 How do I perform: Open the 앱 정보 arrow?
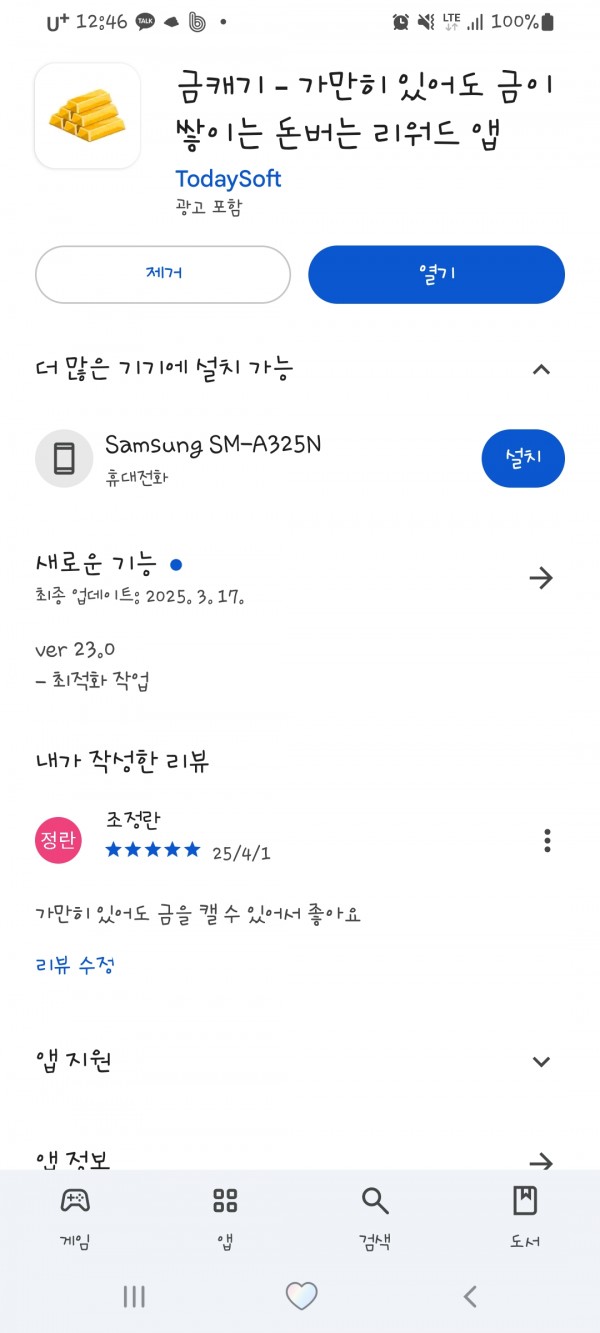click(541, 1161)
